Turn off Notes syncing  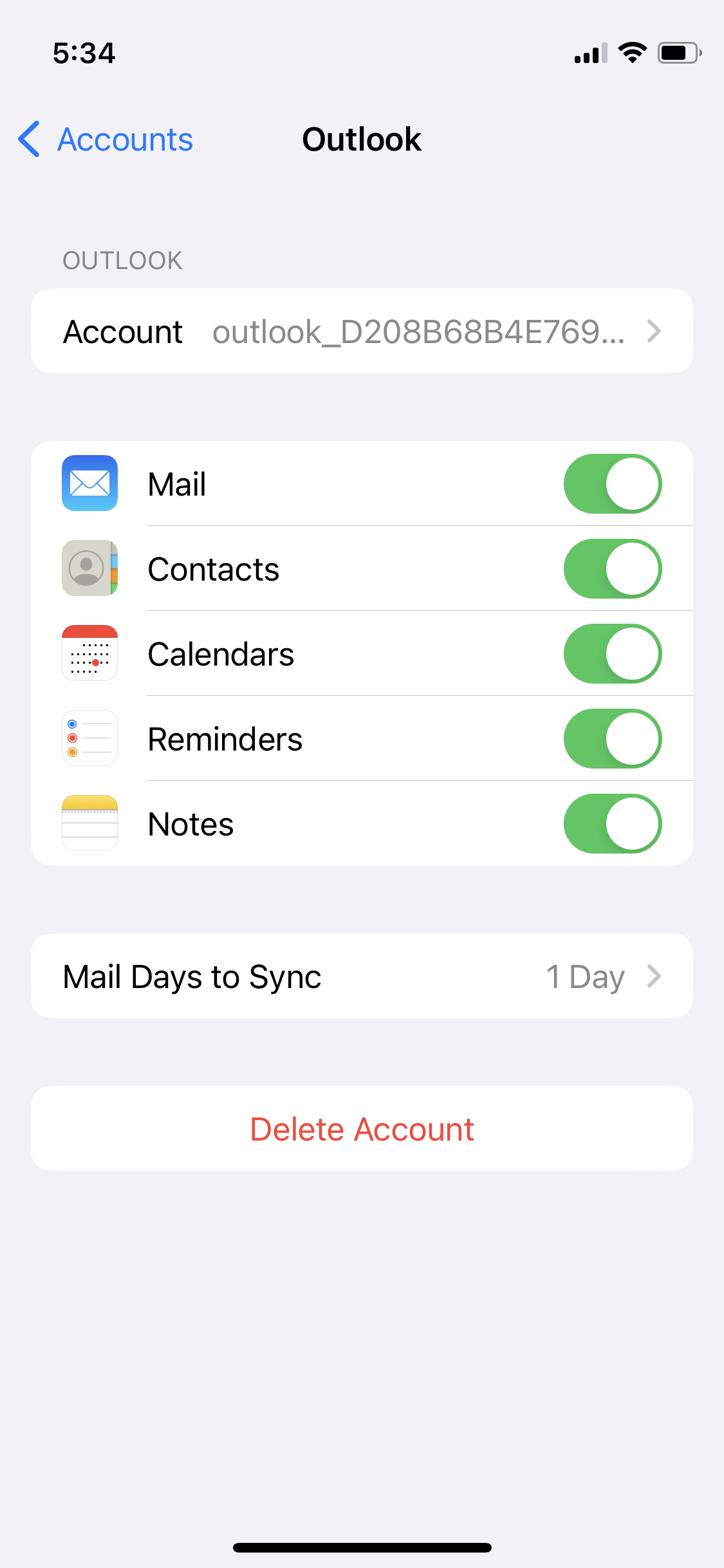612,823
